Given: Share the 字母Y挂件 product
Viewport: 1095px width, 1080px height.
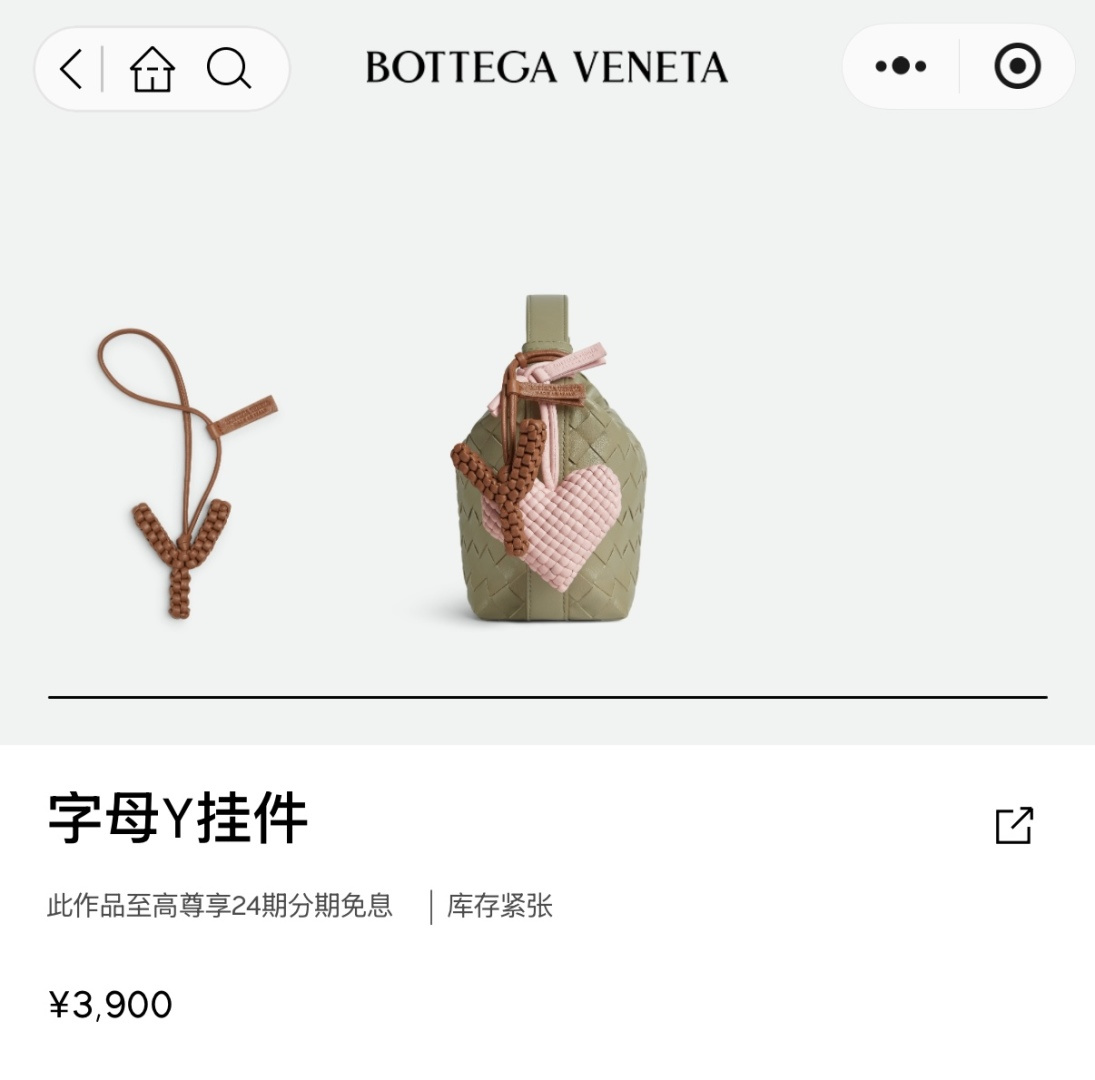Looking at the screenshot, I should click(1013, 825).
